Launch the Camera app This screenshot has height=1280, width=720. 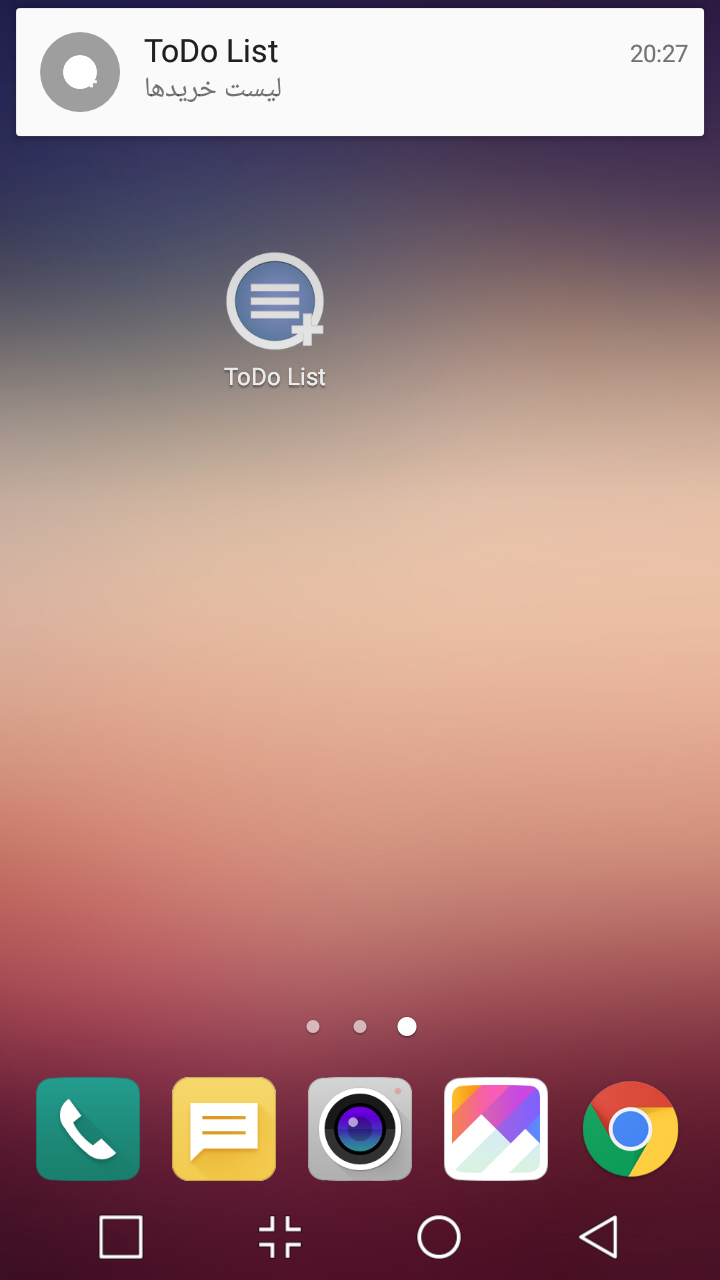tap(360, 1129)
